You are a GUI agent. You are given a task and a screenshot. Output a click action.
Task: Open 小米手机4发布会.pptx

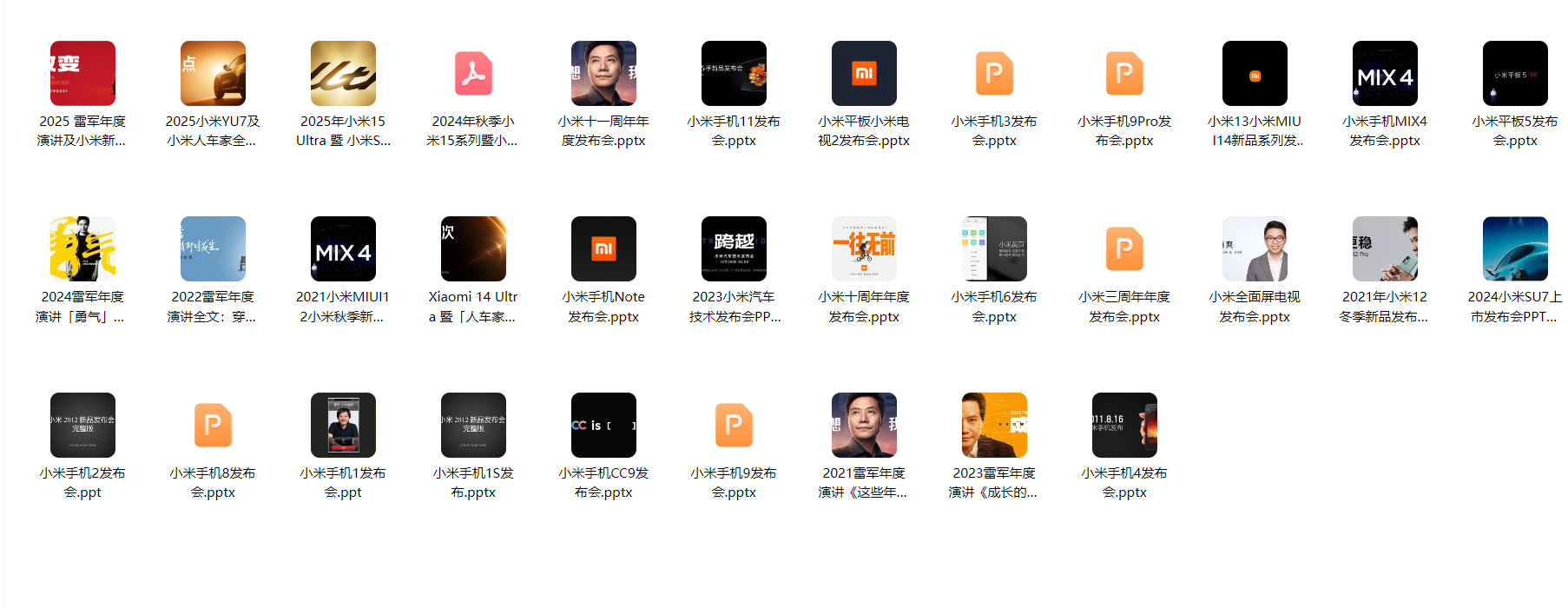tap(1124, 426)
